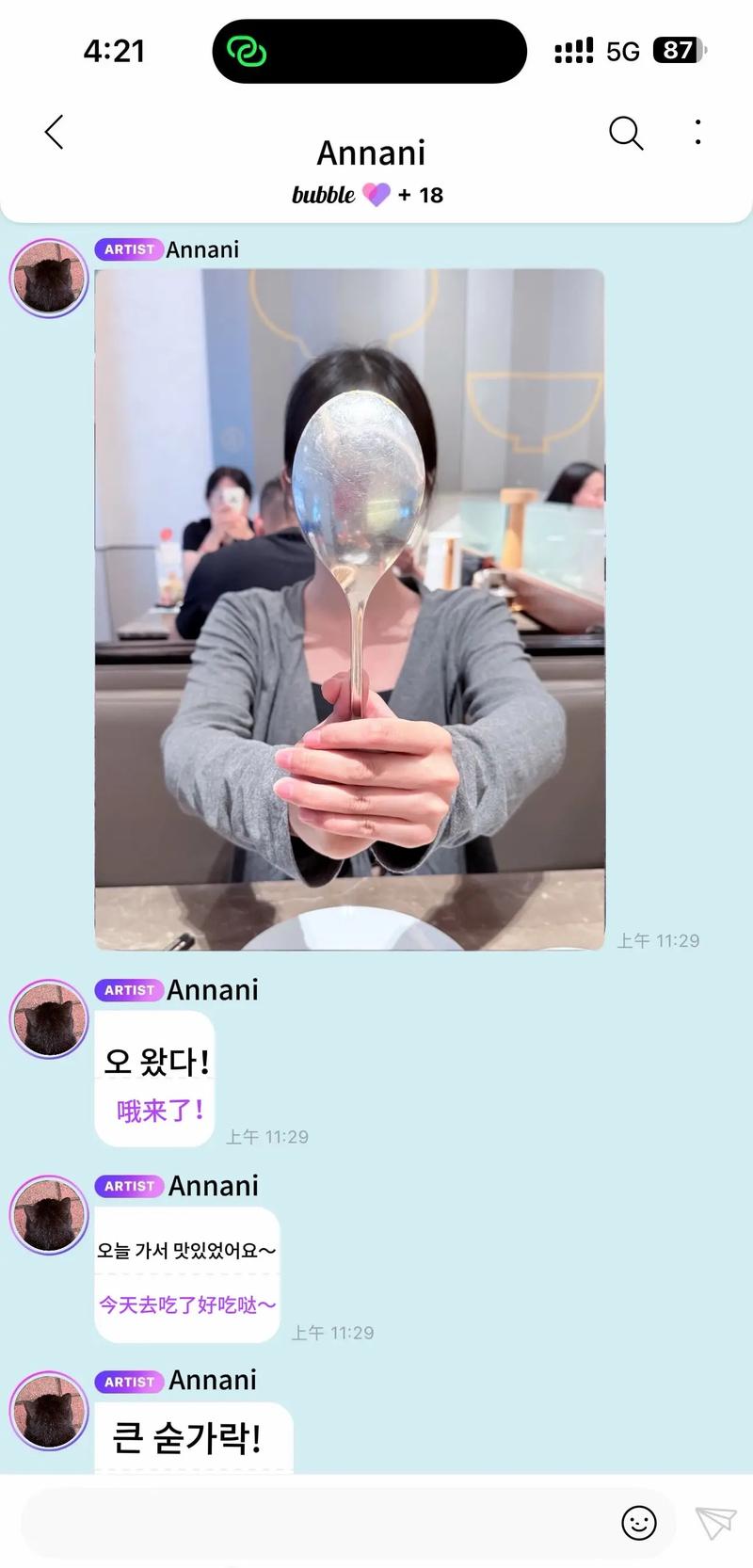Open the three-dot overflow menu

point(697,132)
